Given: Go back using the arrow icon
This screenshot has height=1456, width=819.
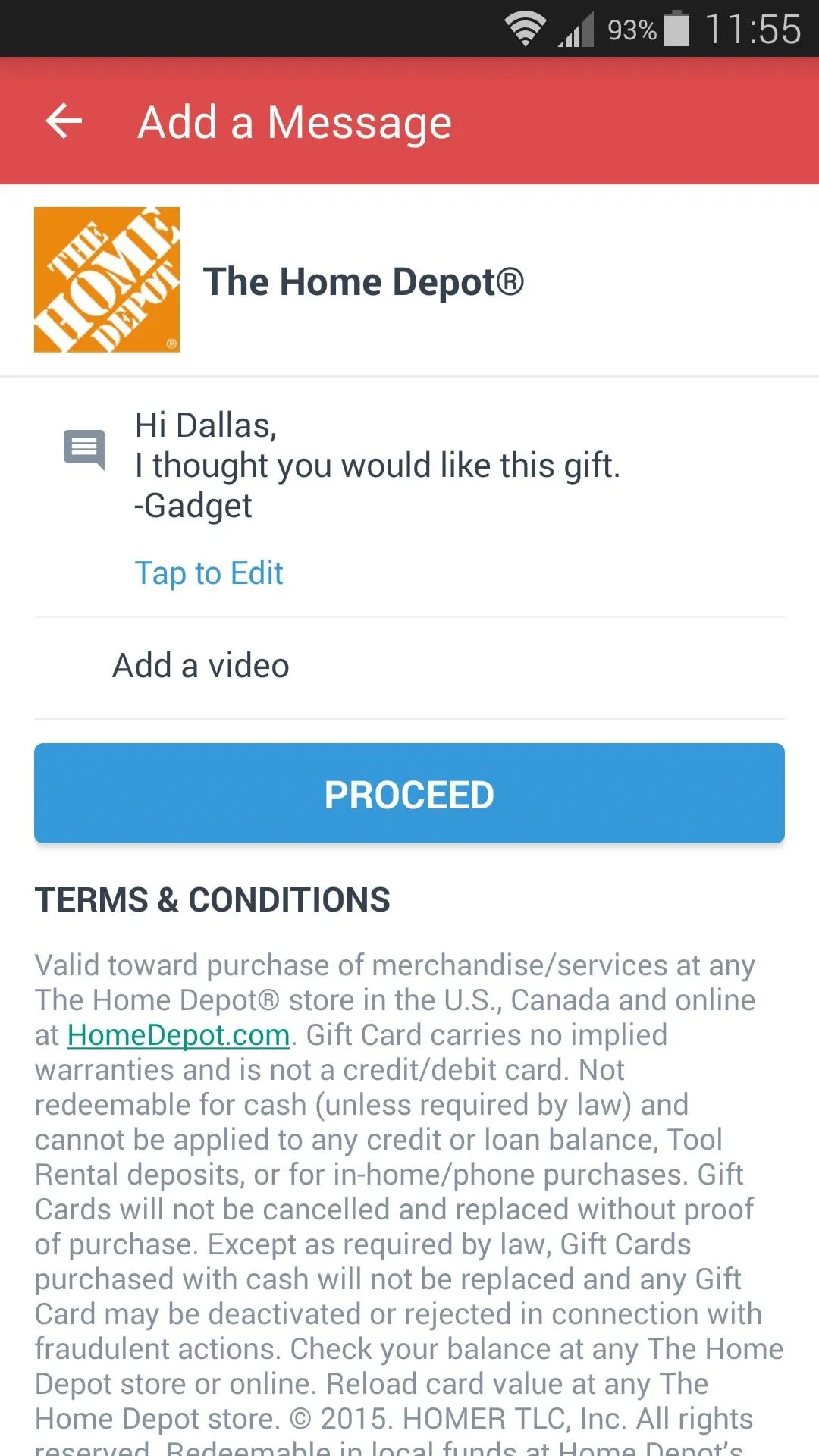Looking at the screenshot, I should (x=64, y=121).
